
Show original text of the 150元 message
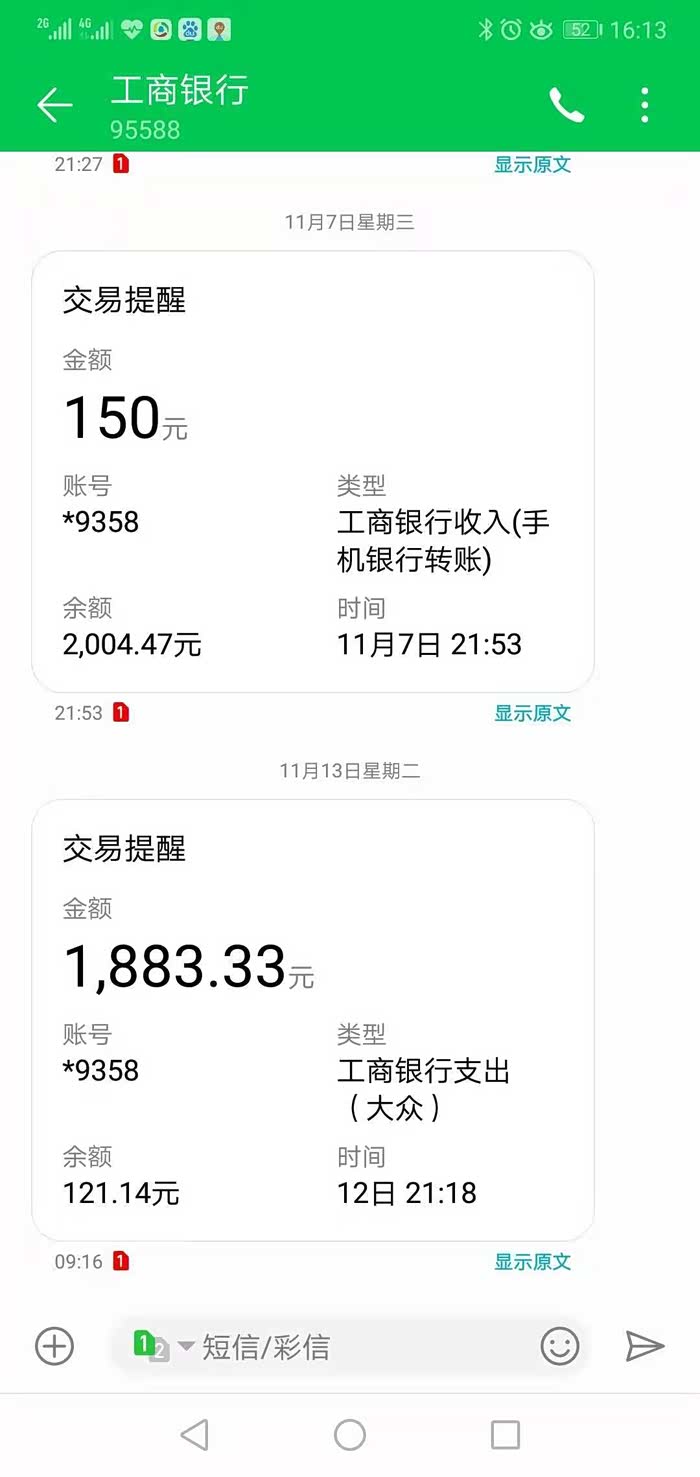532,713
